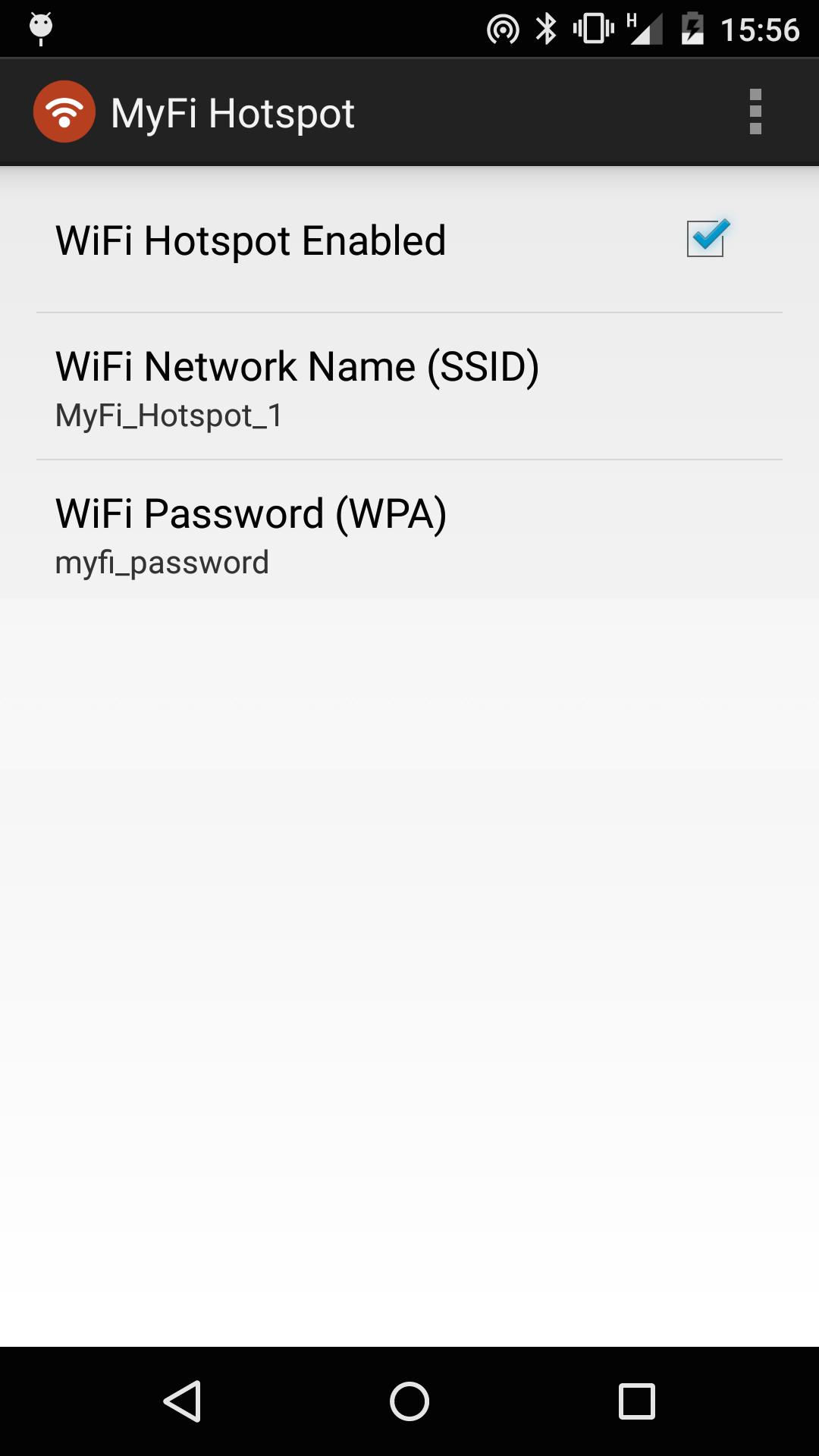The width and height of the screenshot is (819, 1456).
Task: Click the MyFi Hotspot wifi app icon
Action: [64, 111]
